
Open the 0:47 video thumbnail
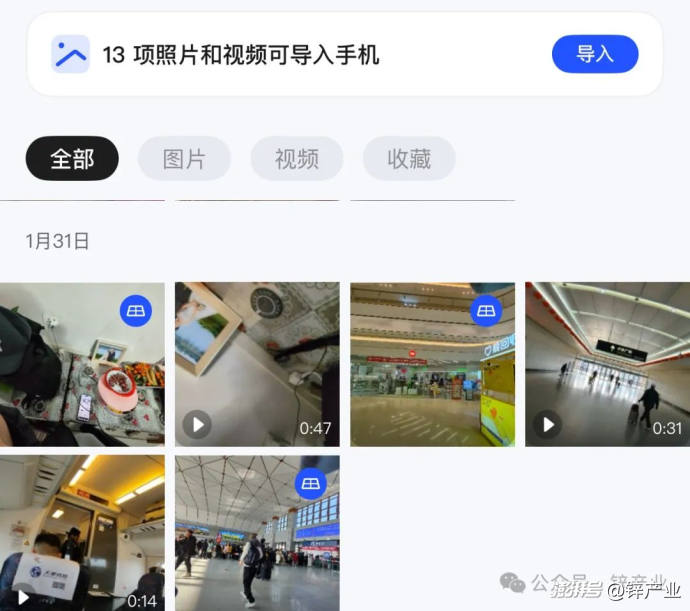pyautogui.click(x=257, y=364)
